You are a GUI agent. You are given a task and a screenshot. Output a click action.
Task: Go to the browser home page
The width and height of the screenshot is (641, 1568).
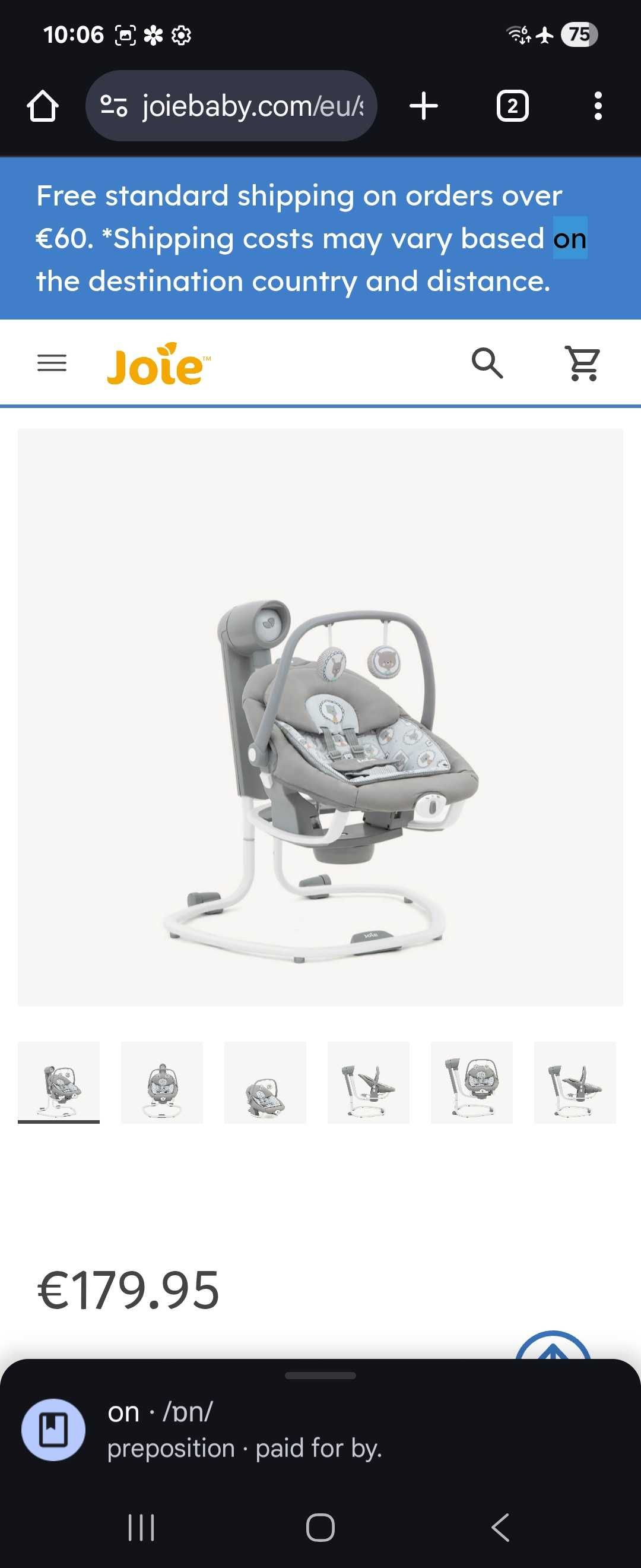(x=43, y=106)
